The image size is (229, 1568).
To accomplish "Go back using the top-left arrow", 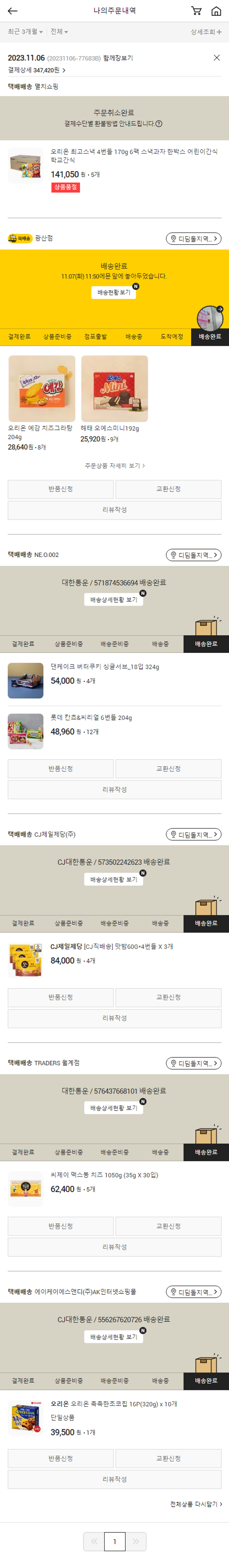I will 12,11.
